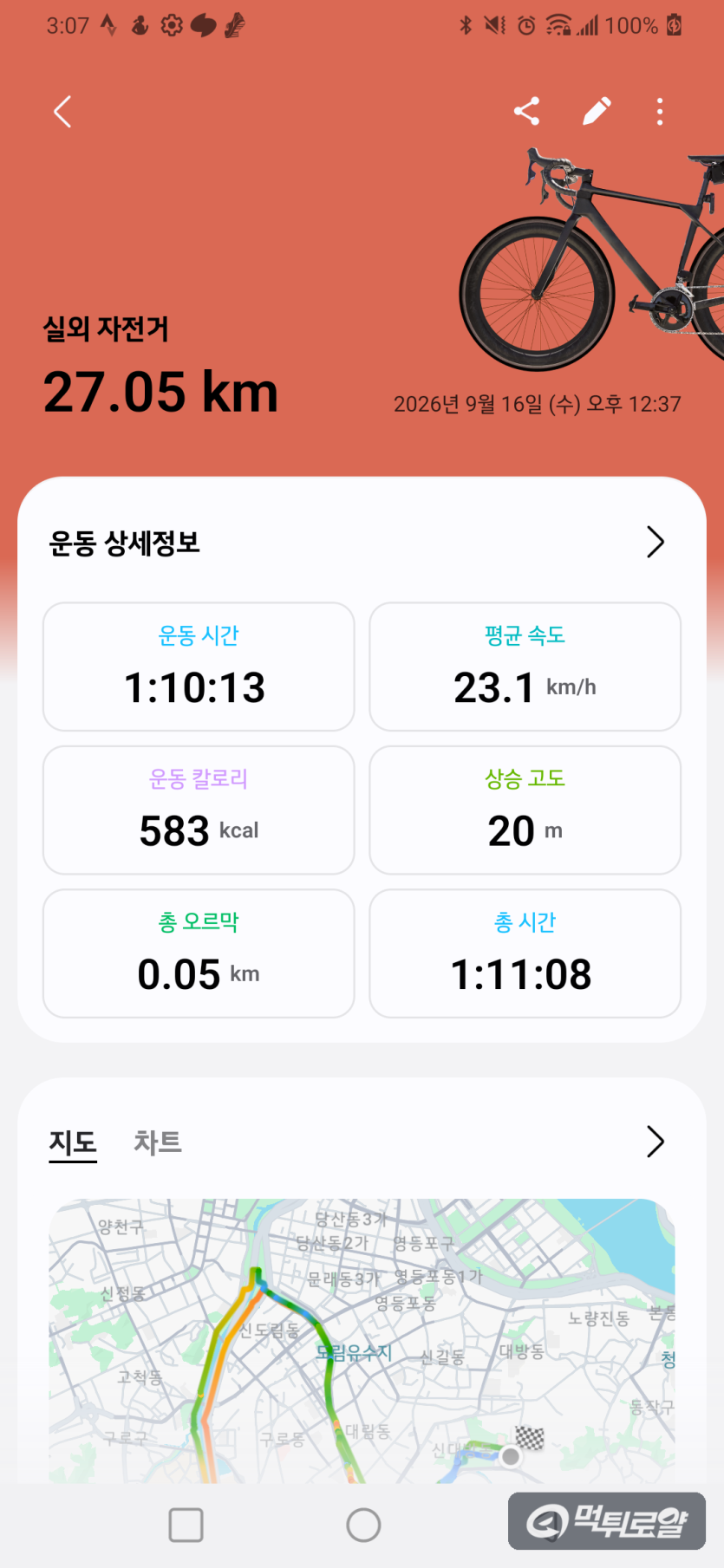The height and width of the screenshot is (1568, 724).
Task: Select the 지도 tab
Action: (73, 1142)
